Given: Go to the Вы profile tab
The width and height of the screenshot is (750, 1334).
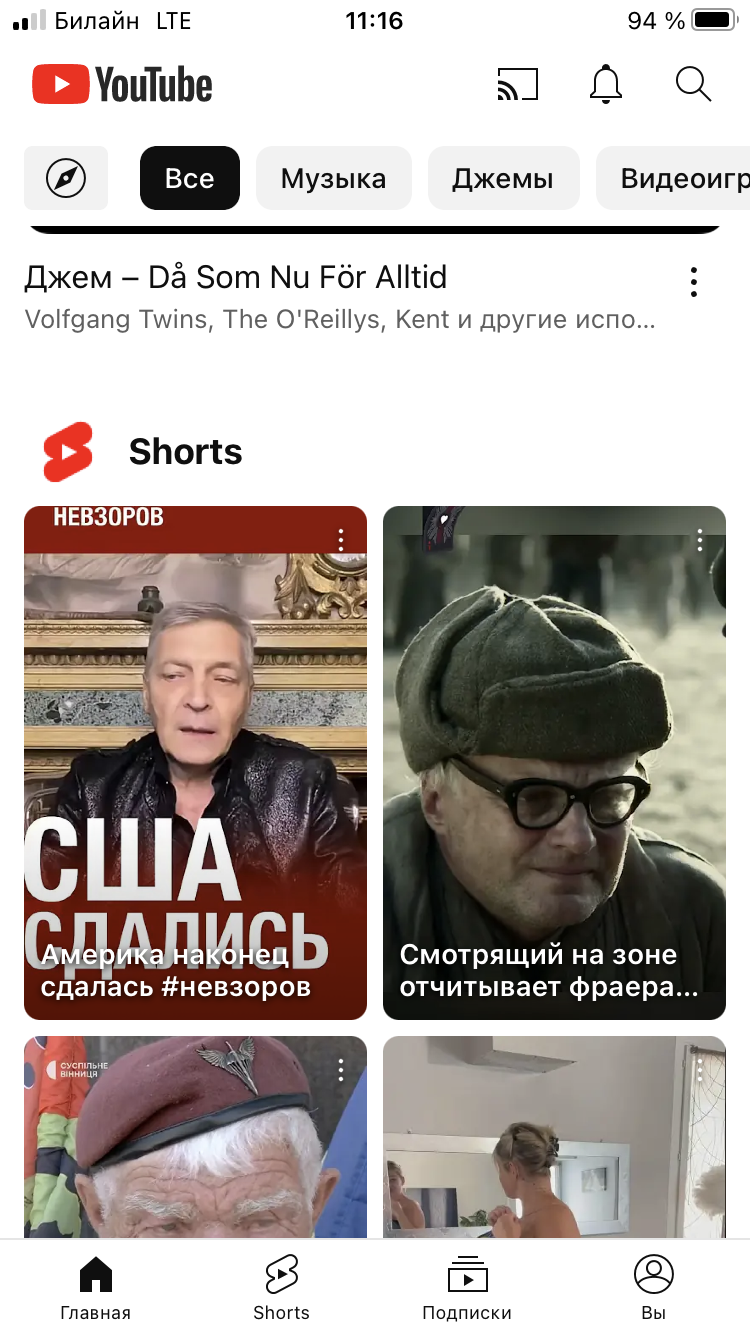Looking at the screenshot, I should tap(654, 1288).
